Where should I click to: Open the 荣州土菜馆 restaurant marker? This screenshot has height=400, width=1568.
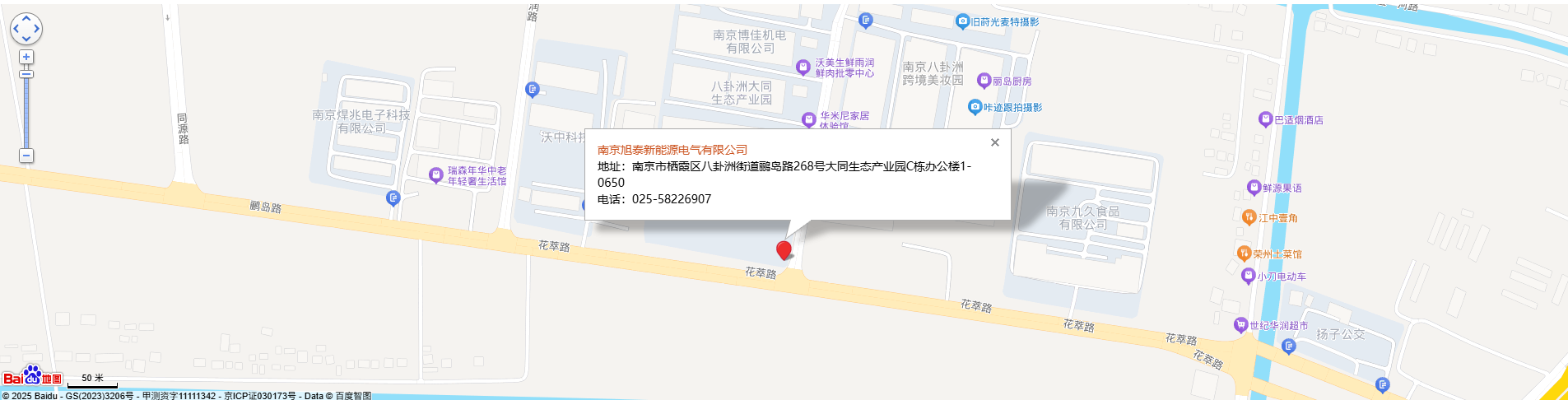[1244, 253]
